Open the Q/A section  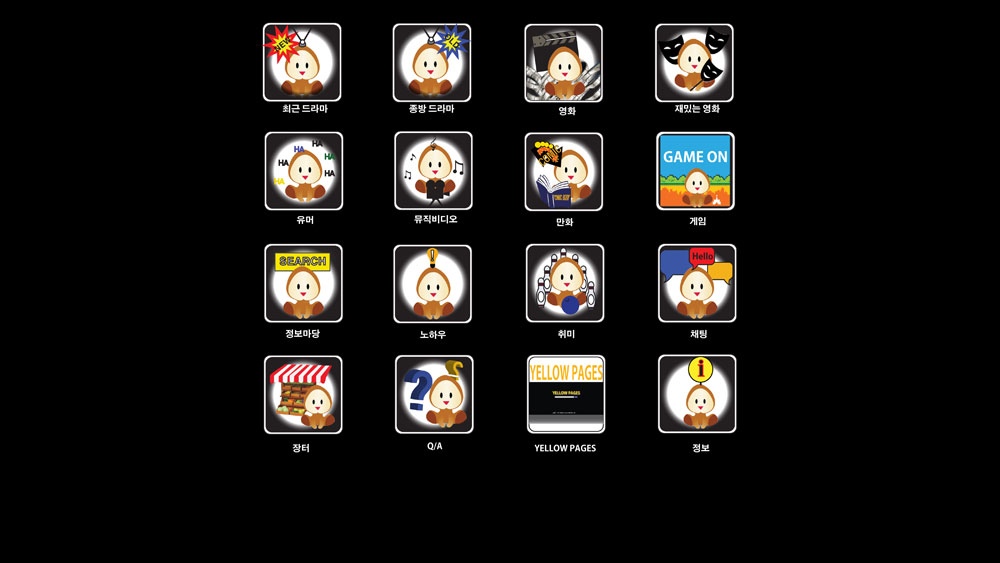click(x=434, y=394)
